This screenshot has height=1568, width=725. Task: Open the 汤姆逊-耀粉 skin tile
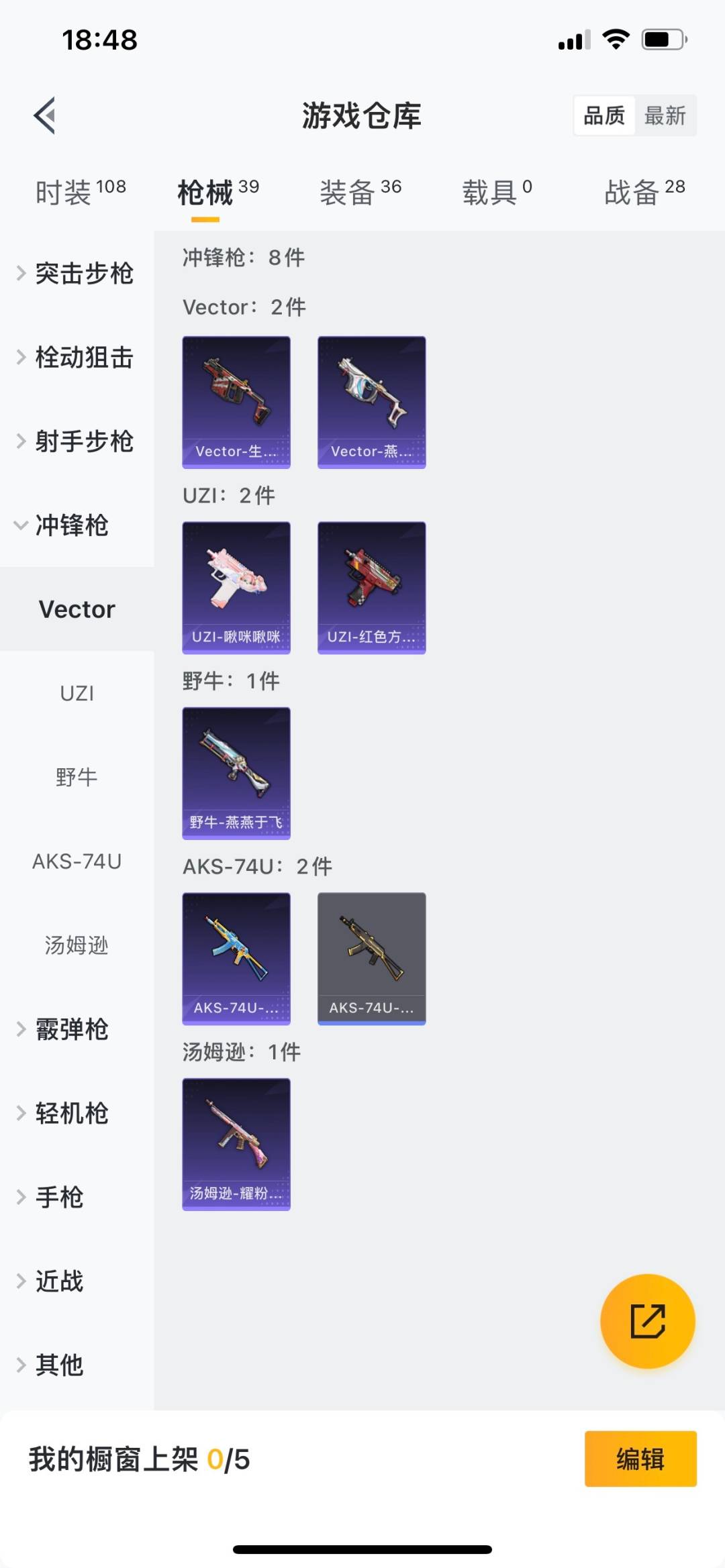236,1144
